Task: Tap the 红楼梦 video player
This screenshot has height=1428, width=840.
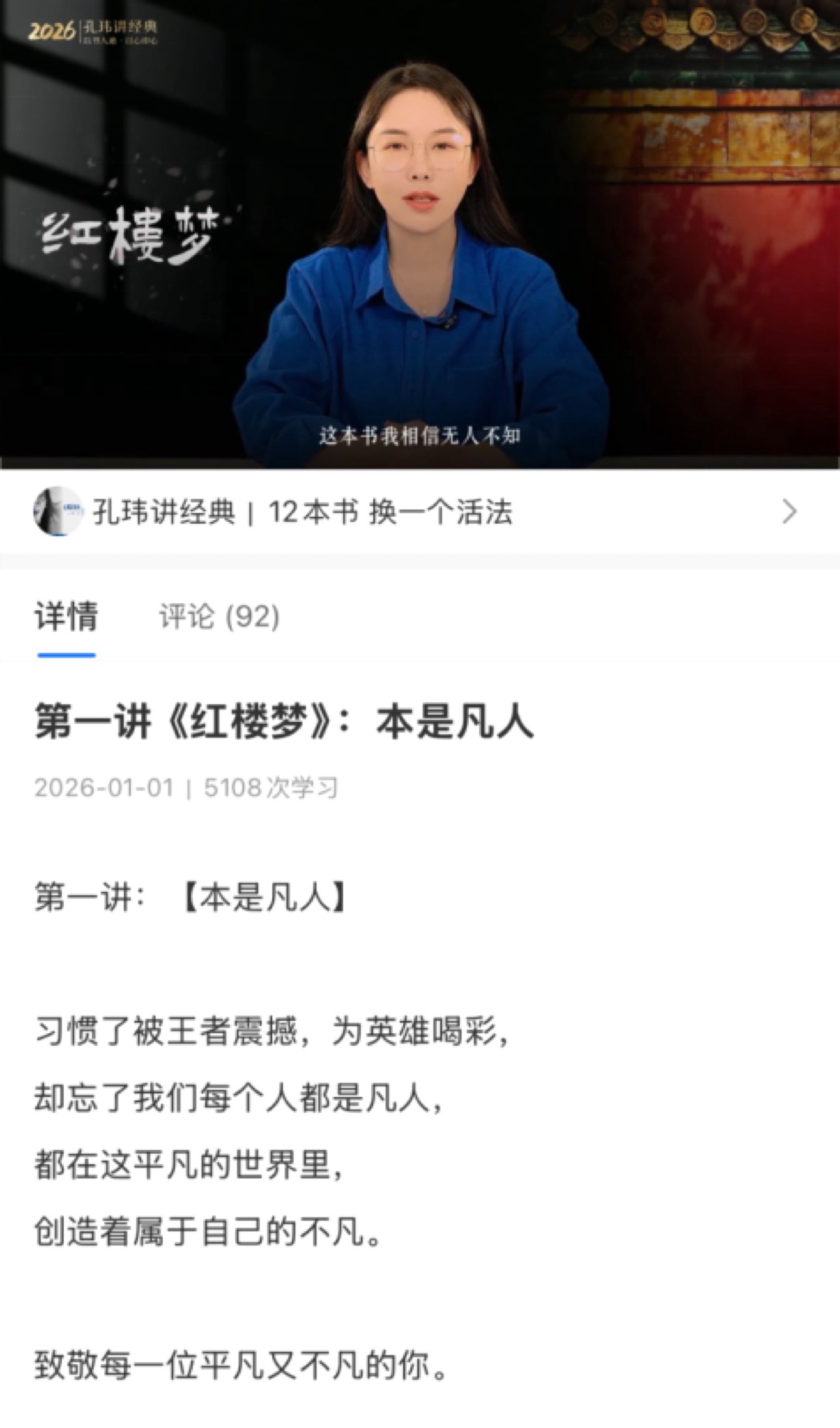Action: (420, 235)
